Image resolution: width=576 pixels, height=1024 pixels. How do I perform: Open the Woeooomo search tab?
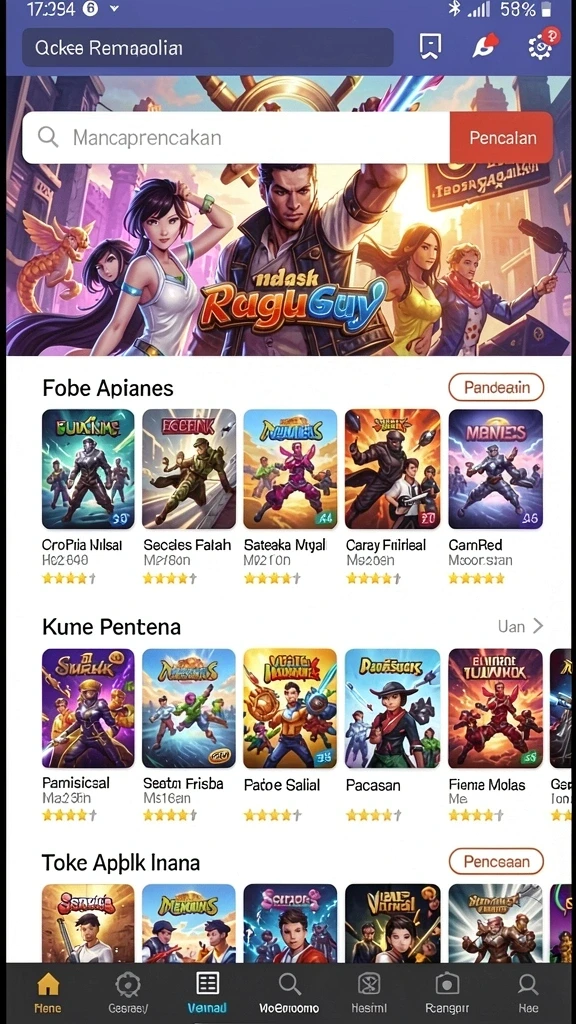[289, 992]
